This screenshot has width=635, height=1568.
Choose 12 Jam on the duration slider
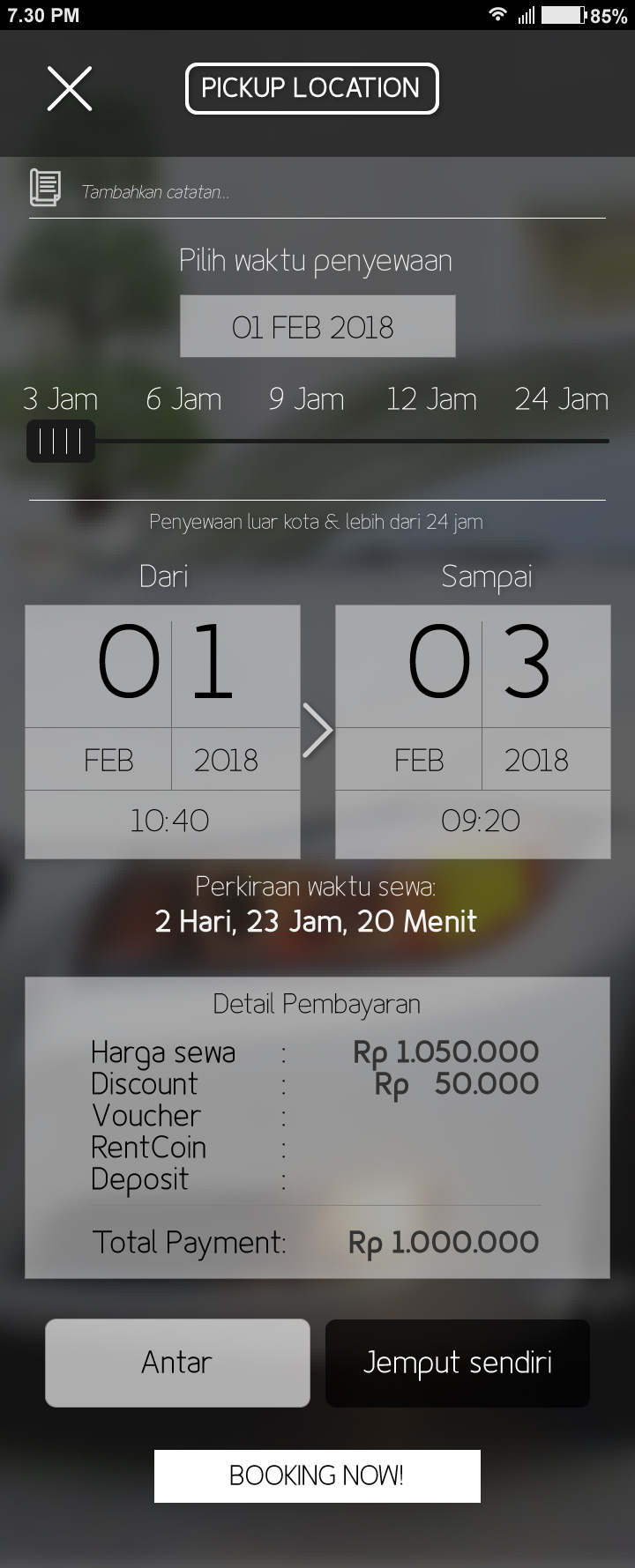431,399
